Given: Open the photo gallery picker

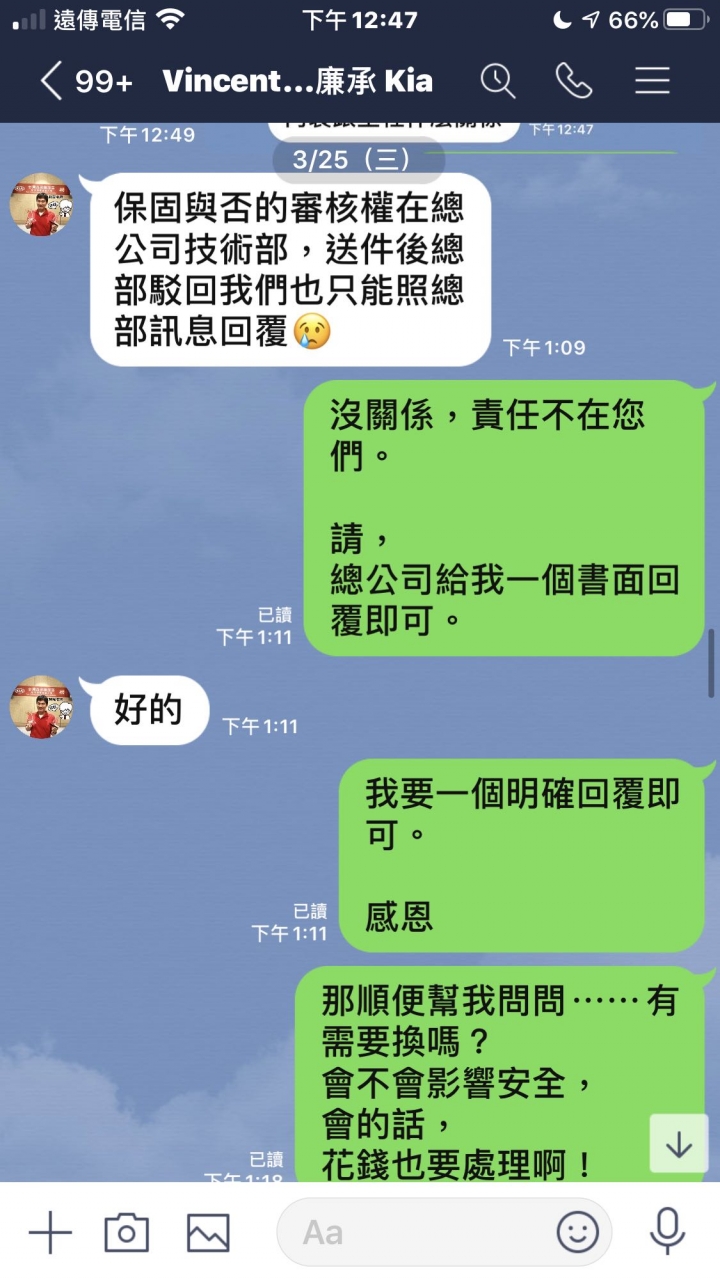Looking at the screenshot, I should pyautogui.click(x=208, y=1232).
